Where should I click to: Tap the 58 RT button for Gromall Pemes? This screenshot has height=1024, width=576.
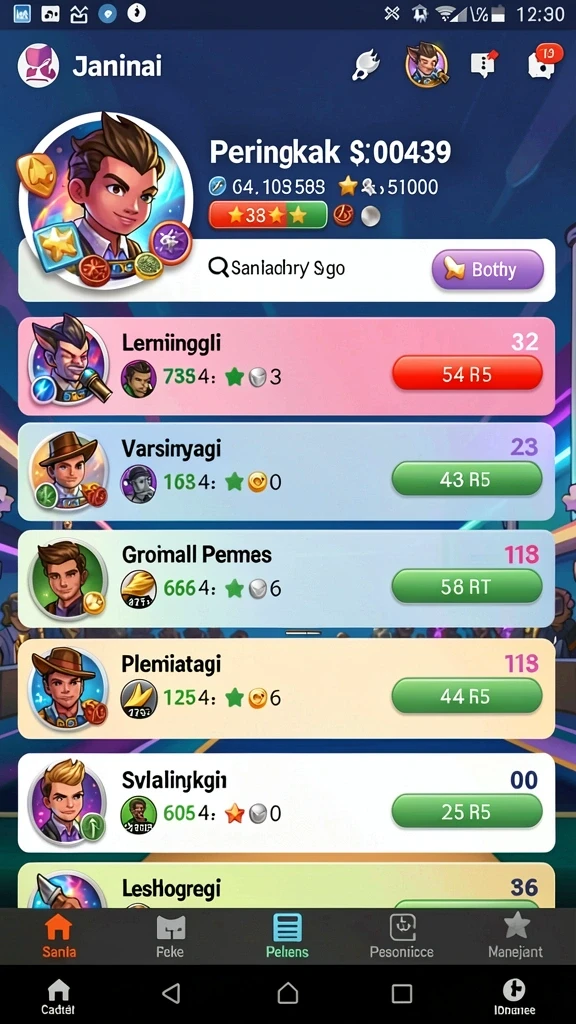[x=467, y=586]
